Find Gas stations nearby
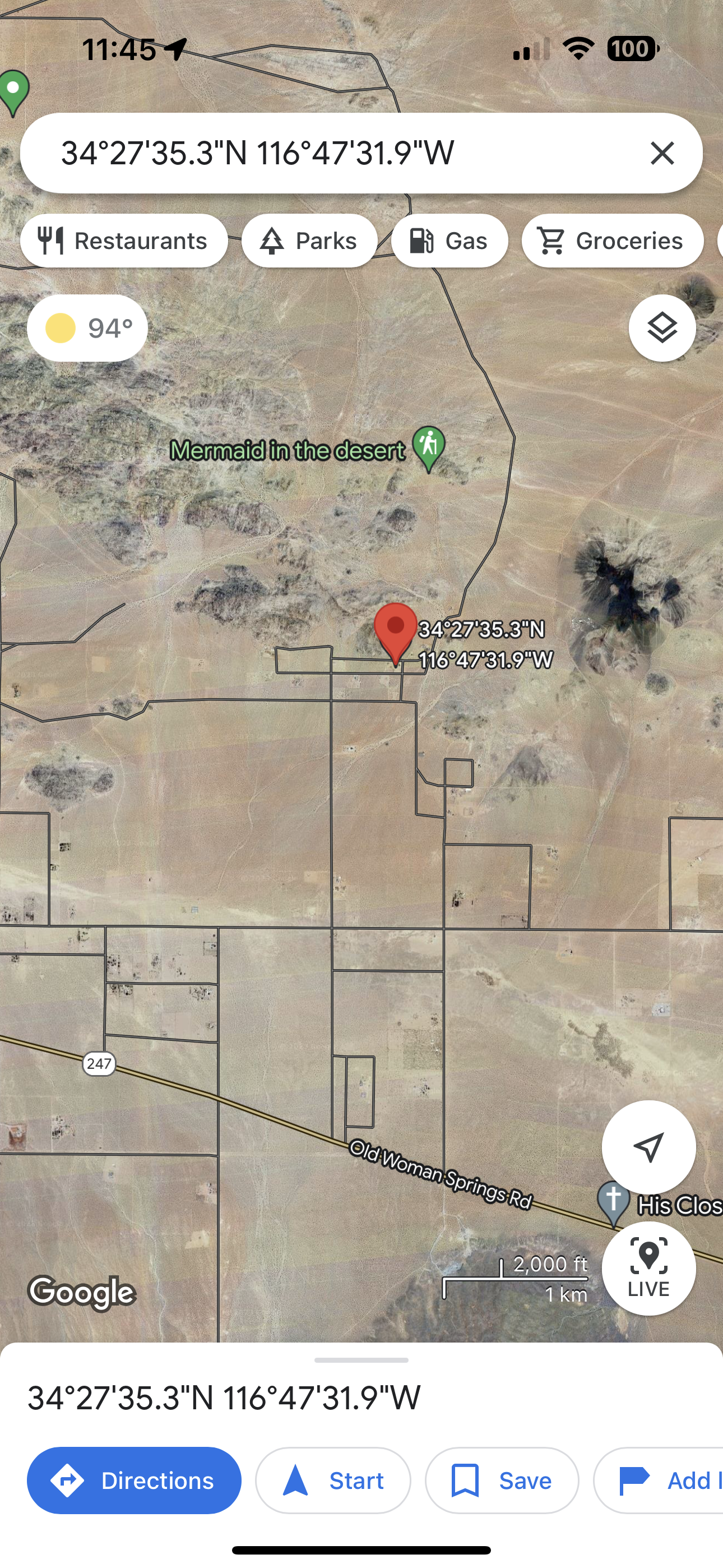This screenshot has width=723, height=1568. click(449, 241)
